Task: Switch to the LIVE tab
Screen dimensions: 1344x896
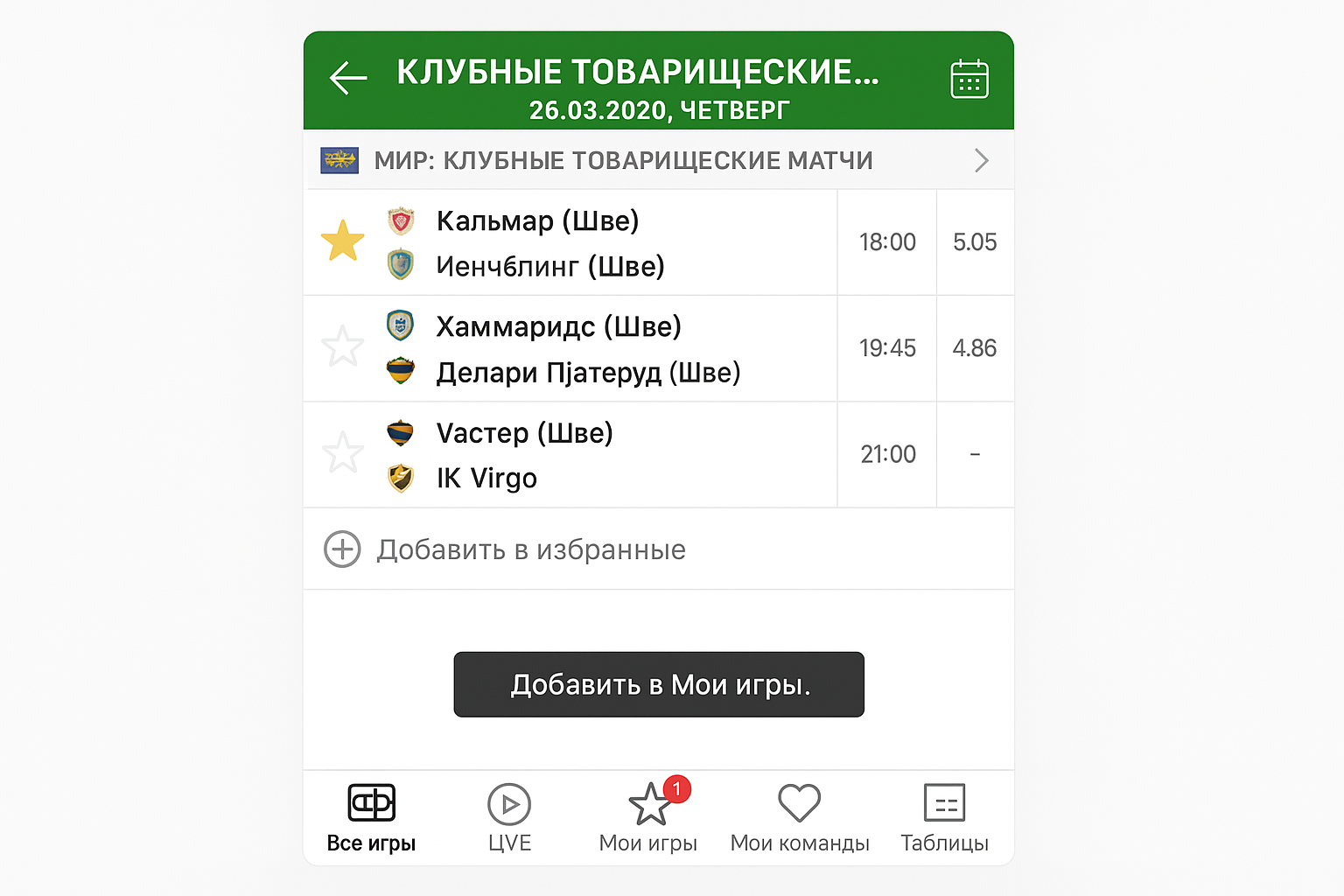Action: 509,818
